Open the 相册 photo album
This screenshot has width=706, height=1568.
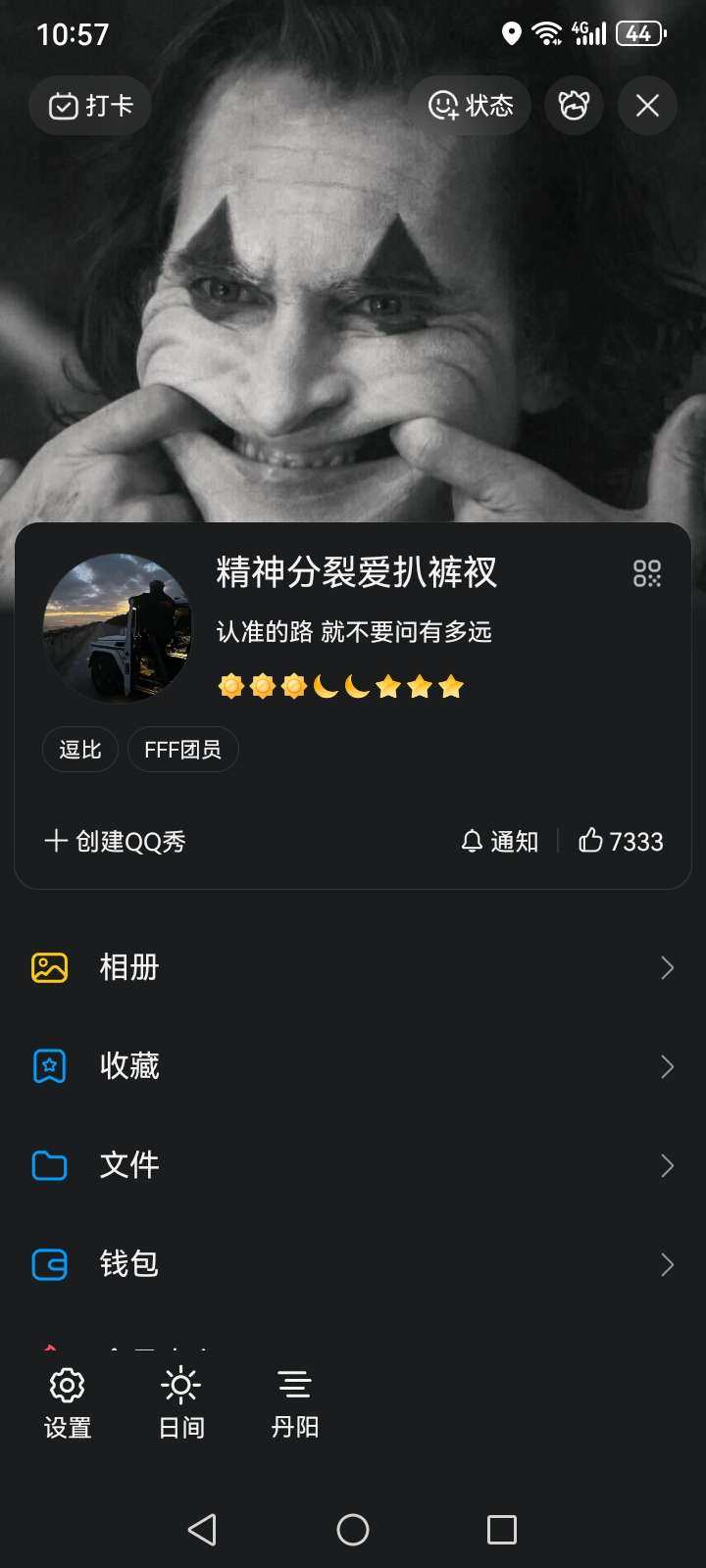130,968
